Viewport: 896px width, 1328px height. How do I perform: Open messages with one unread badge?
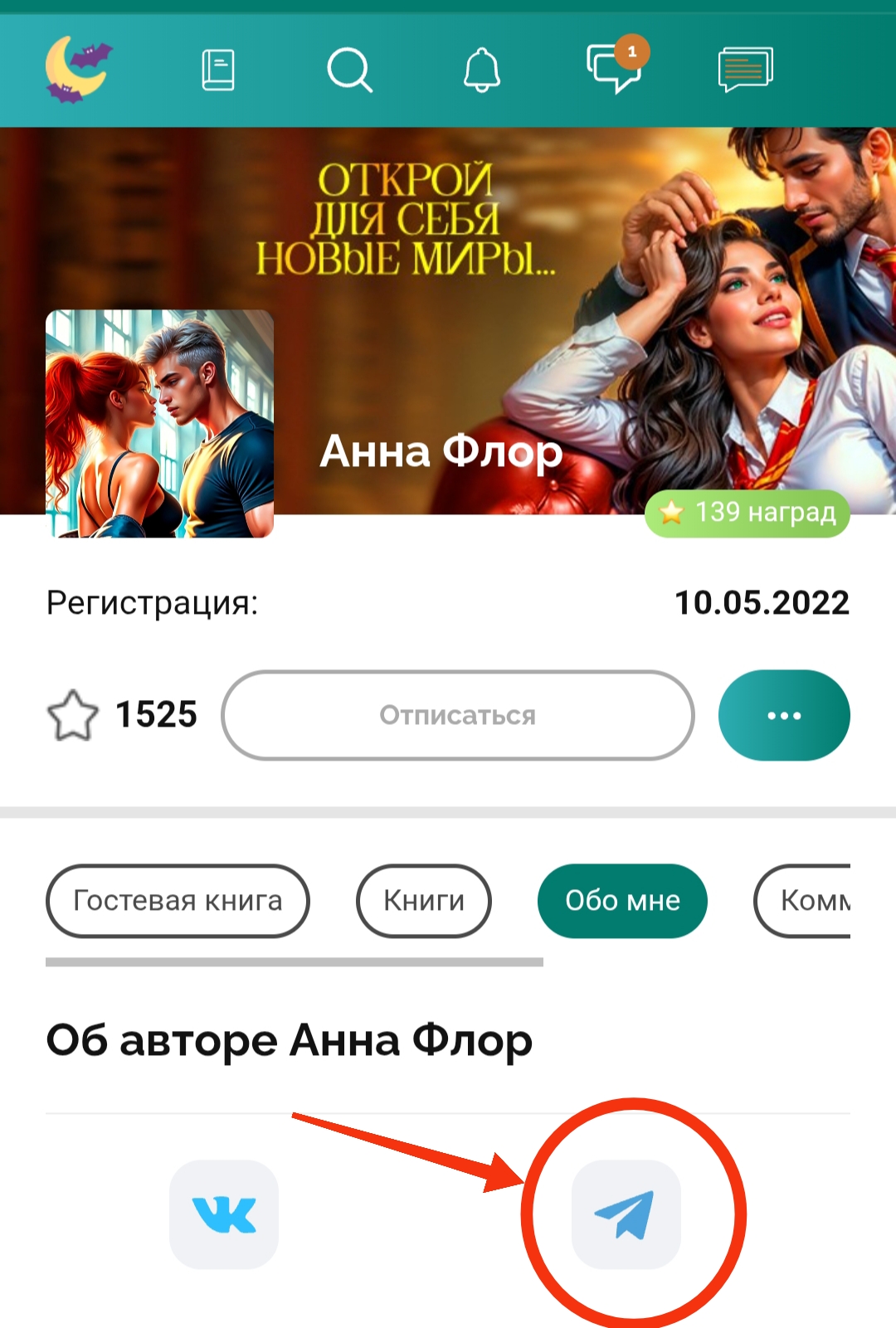point(615,68)
